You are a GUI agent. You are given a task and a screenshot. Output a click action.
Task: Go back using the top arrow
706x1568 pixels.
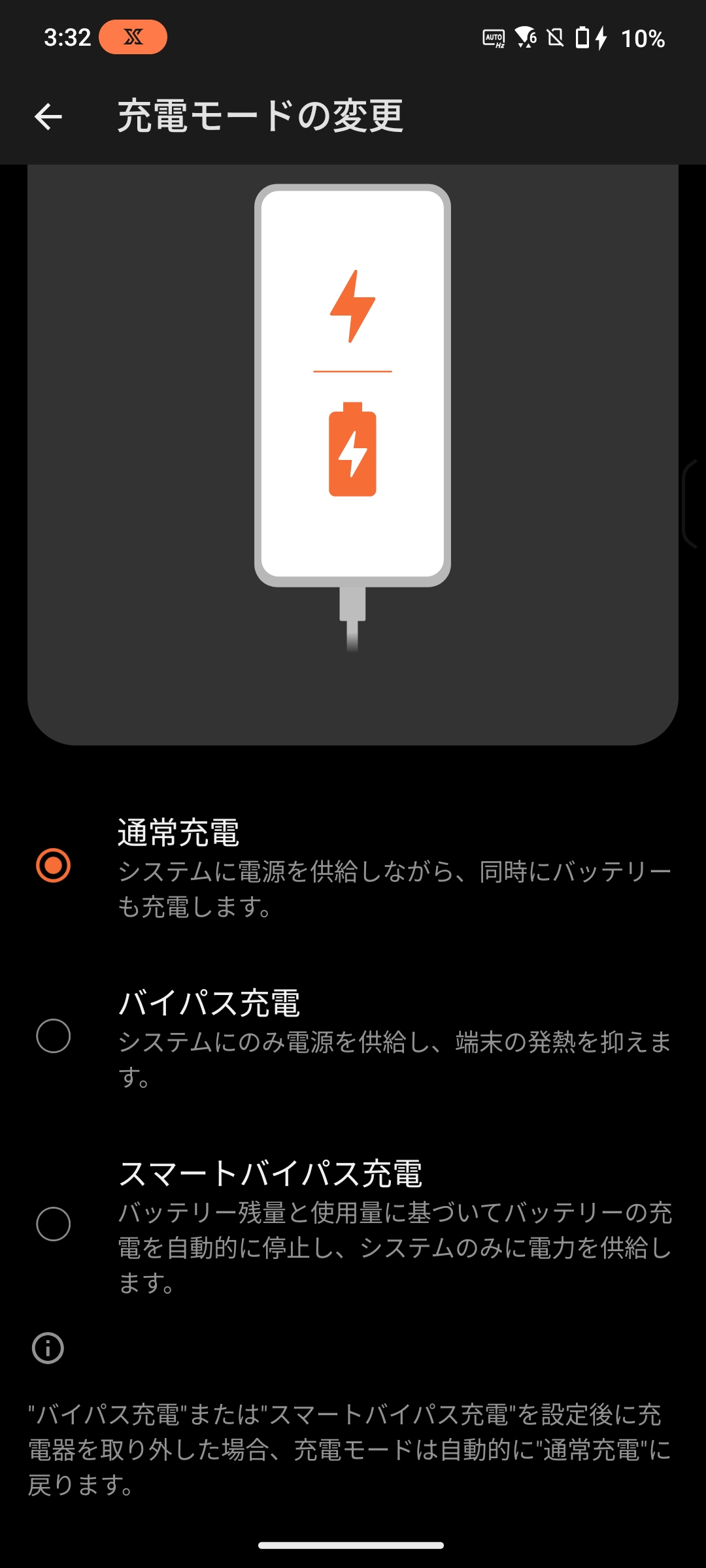click(x=48, y=117)
